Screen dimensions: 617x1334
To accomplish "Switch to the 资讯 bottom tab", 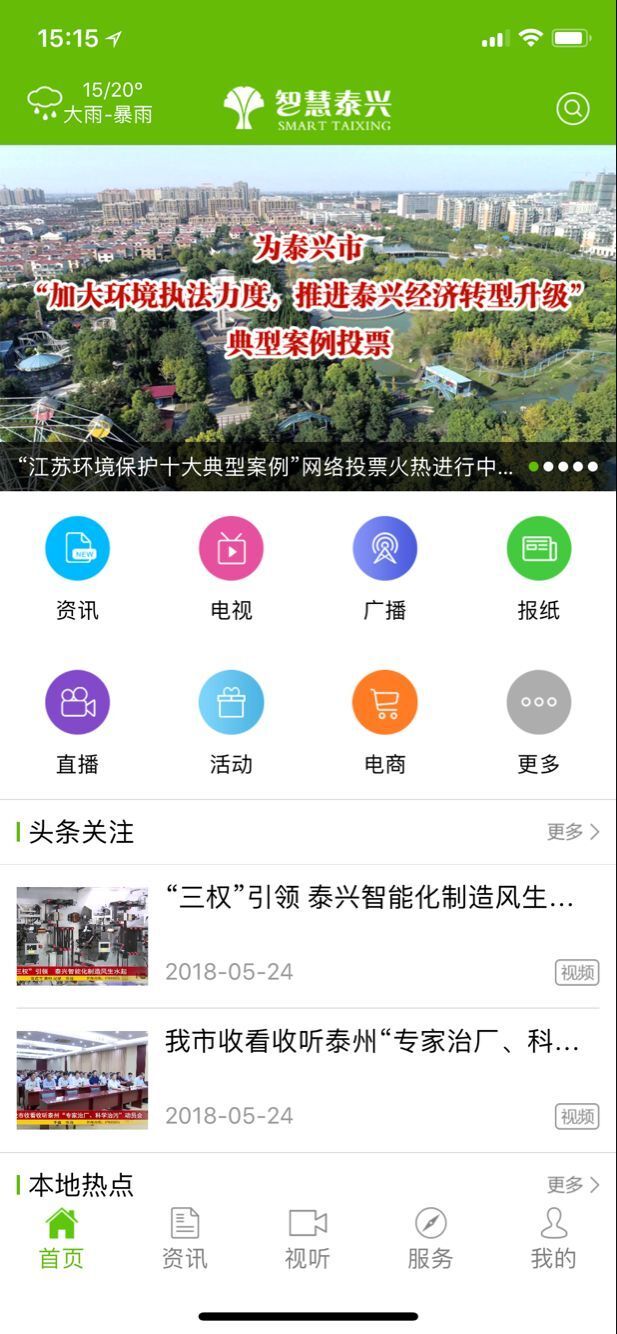I will click(x=185, y=1238).
